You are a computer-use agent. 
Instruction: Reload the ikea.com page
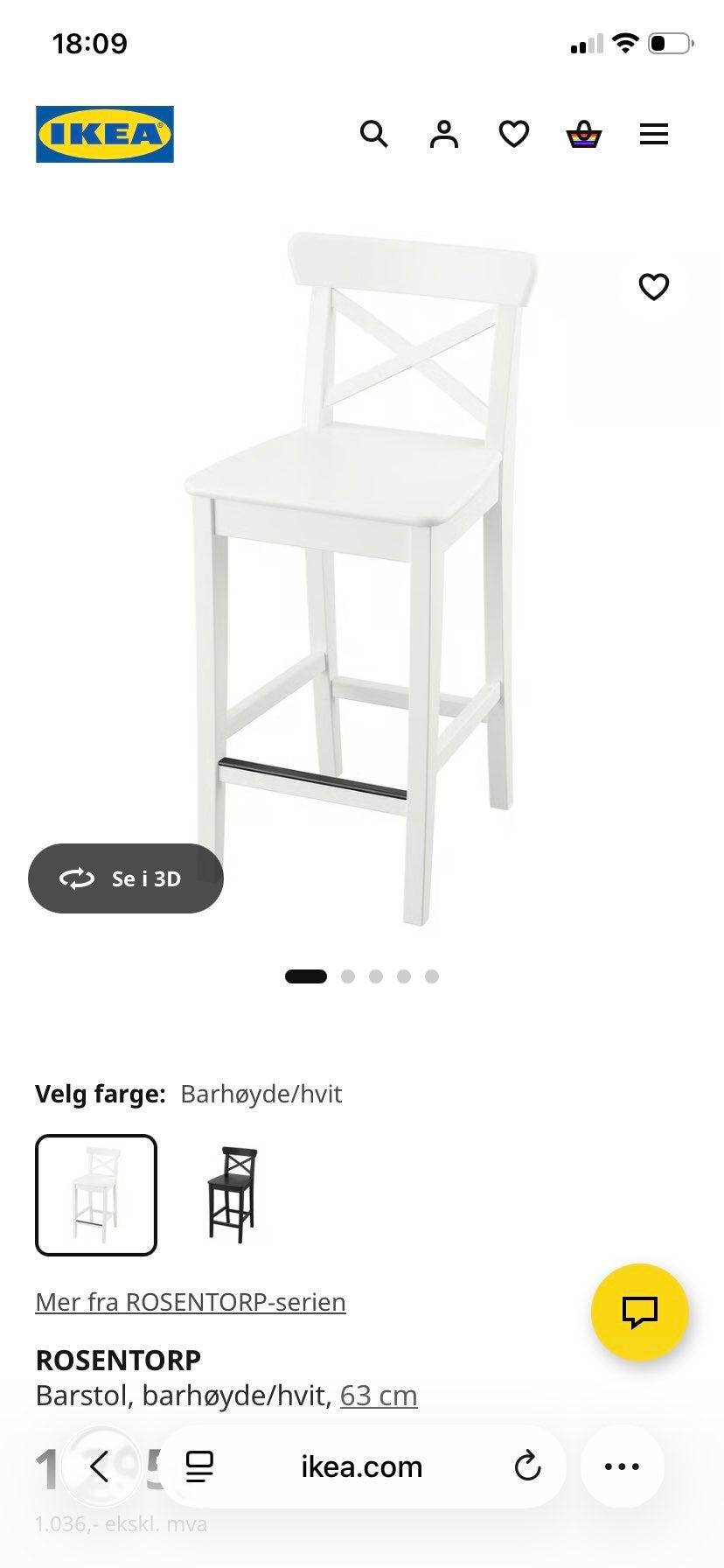click(x=527, y=1466)
